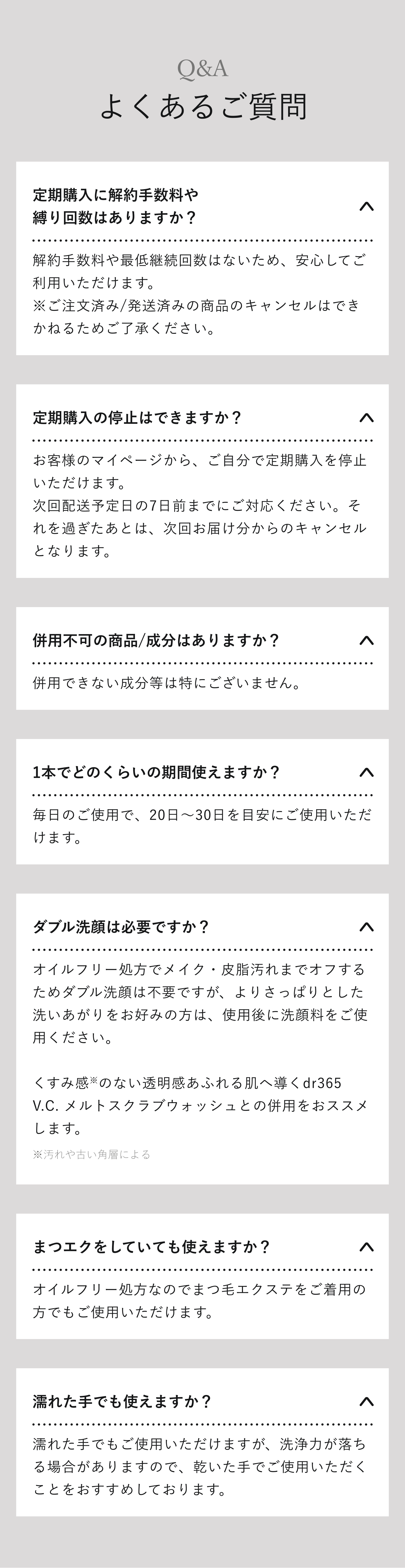Collapse the まつエク question
Viewport: 405px width, 1568px height.
click(366, 1247)
